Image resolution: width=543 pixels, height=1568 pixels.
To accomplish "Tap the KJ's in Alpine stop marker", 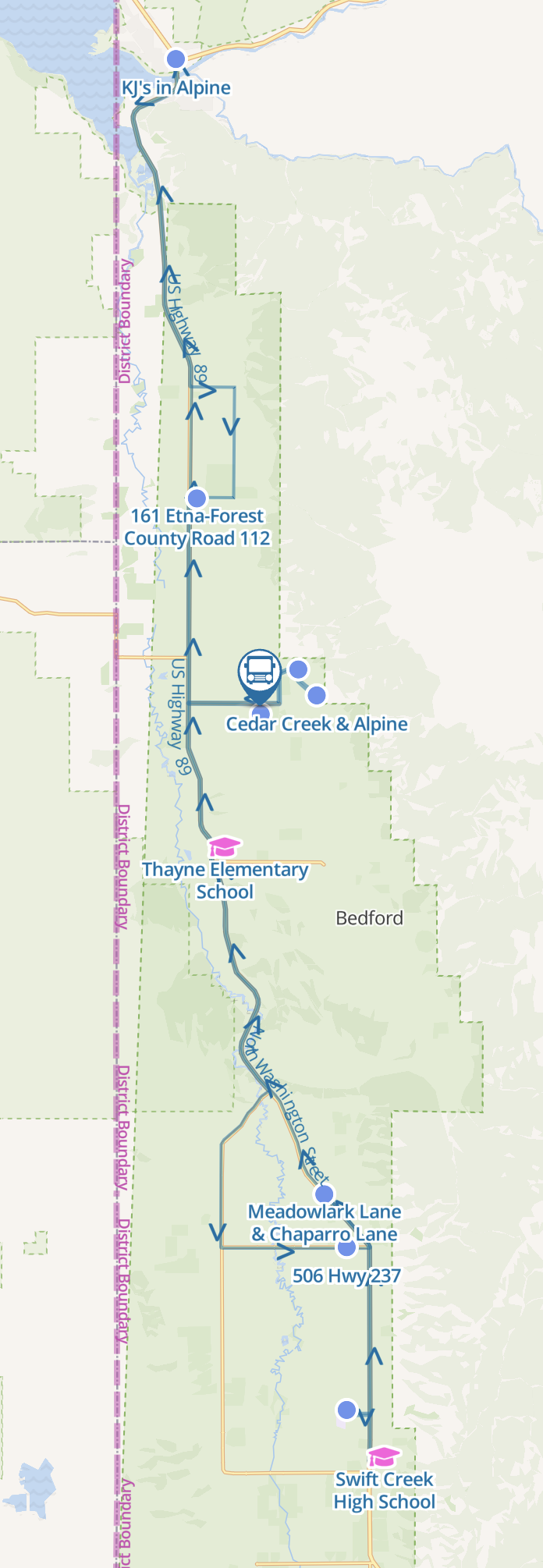I will (x=176, y=59).
